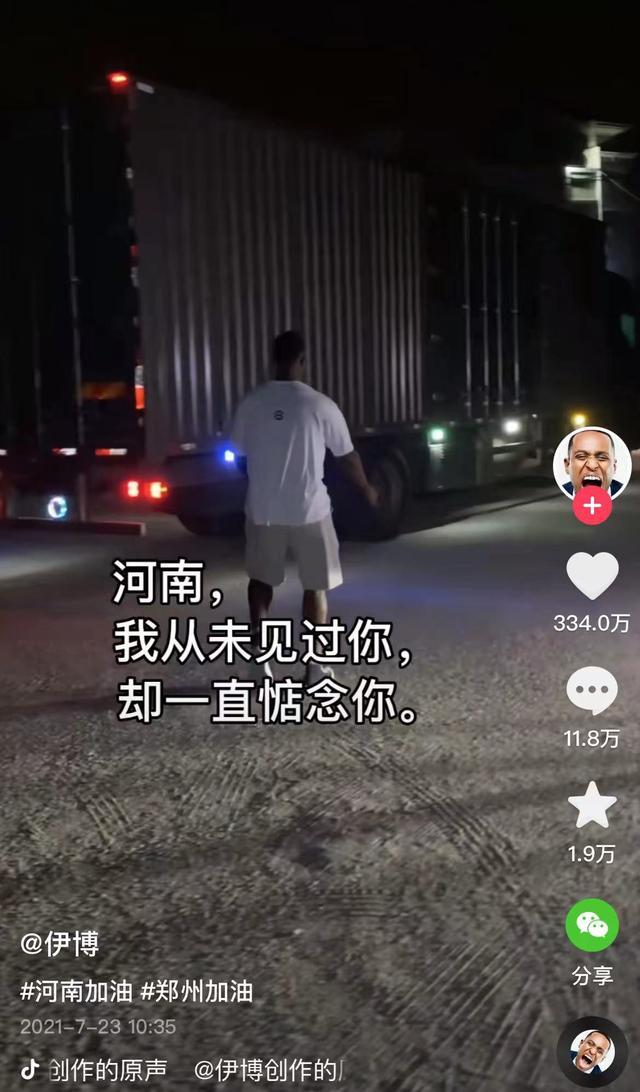Pause the playing video
Viewport: 640px width, 1092px height.
coord(300,400)
